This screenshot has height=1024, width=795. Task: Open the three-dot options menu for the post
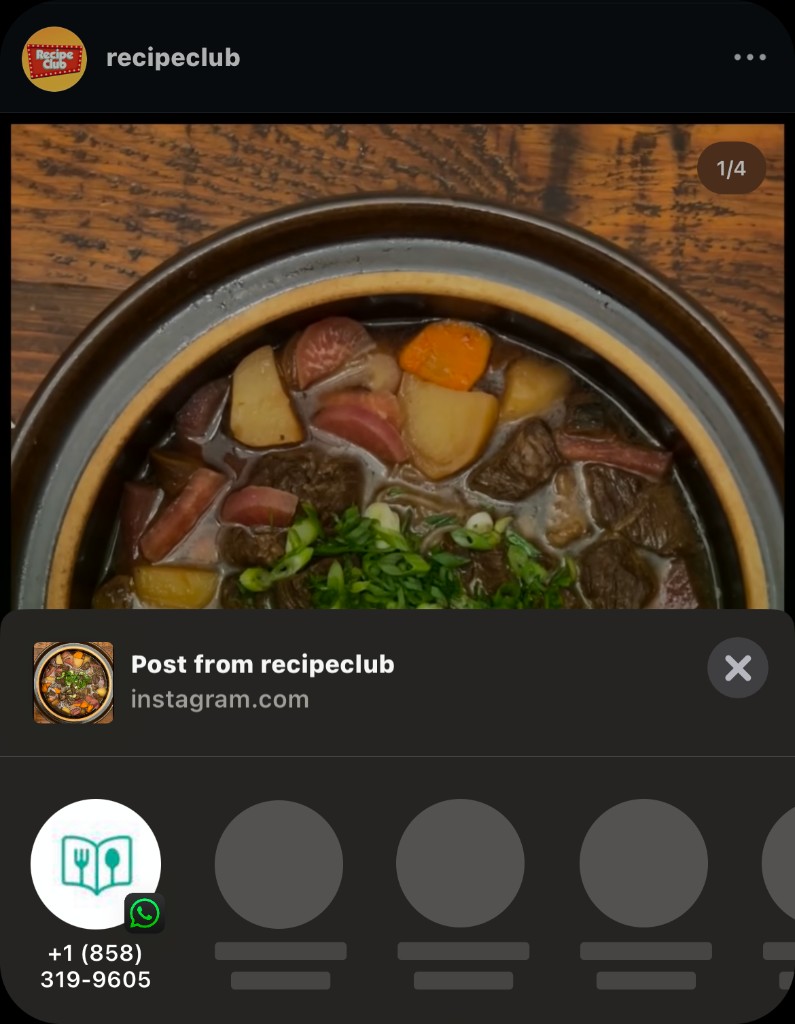(x=750, y=57)
